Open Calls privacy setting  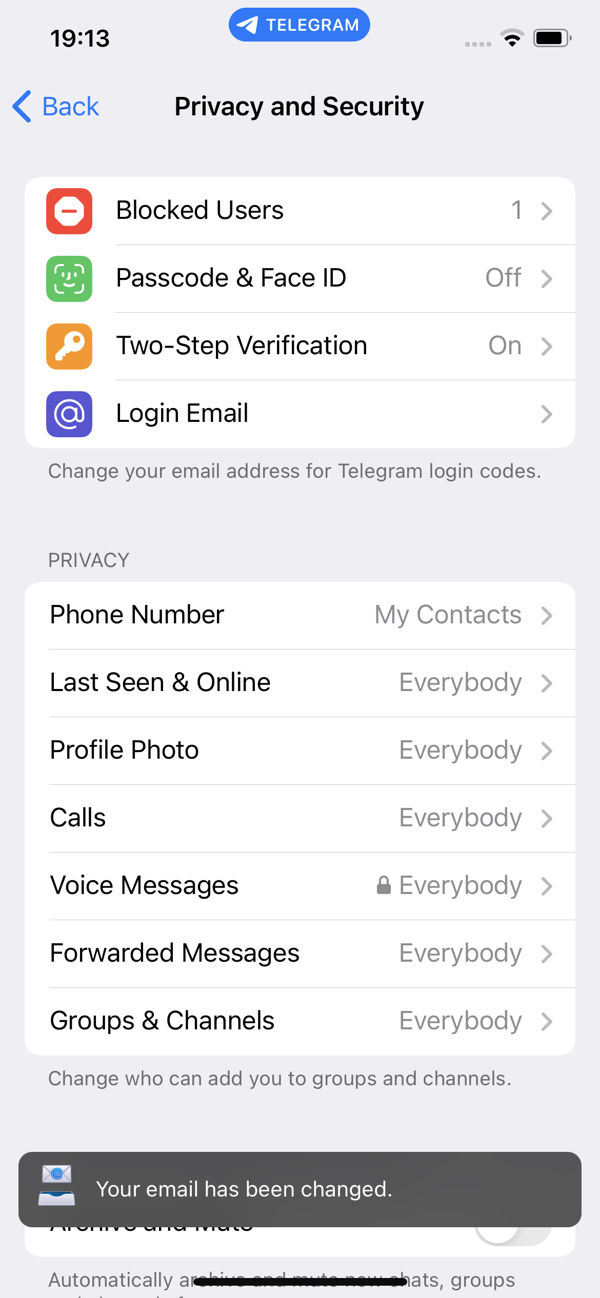300,818
